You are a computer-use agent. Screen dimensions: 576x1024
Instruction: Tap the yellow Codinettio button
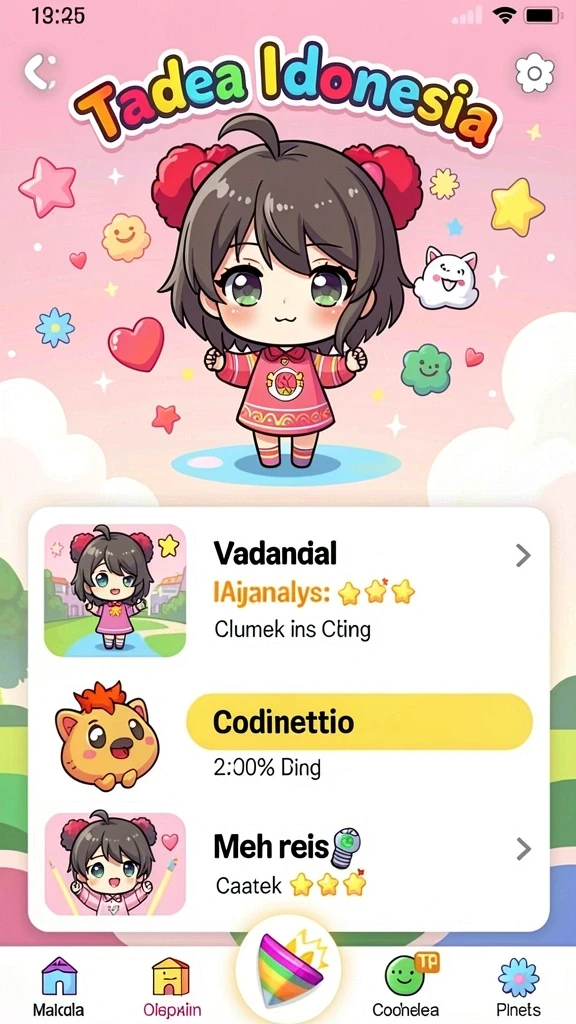click(360, 722)
